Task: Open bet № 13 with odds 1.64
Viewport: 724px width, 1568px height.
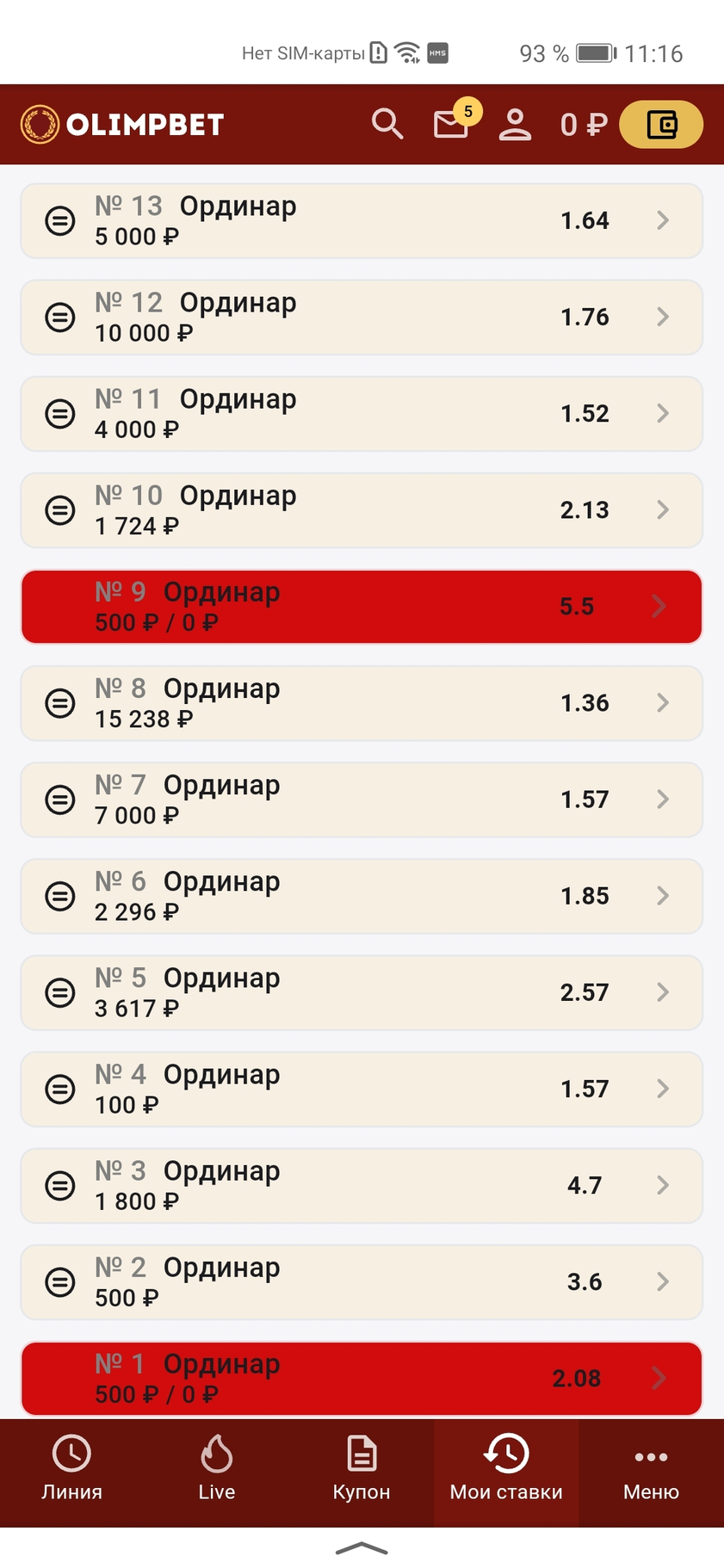Action: point(362,220)
